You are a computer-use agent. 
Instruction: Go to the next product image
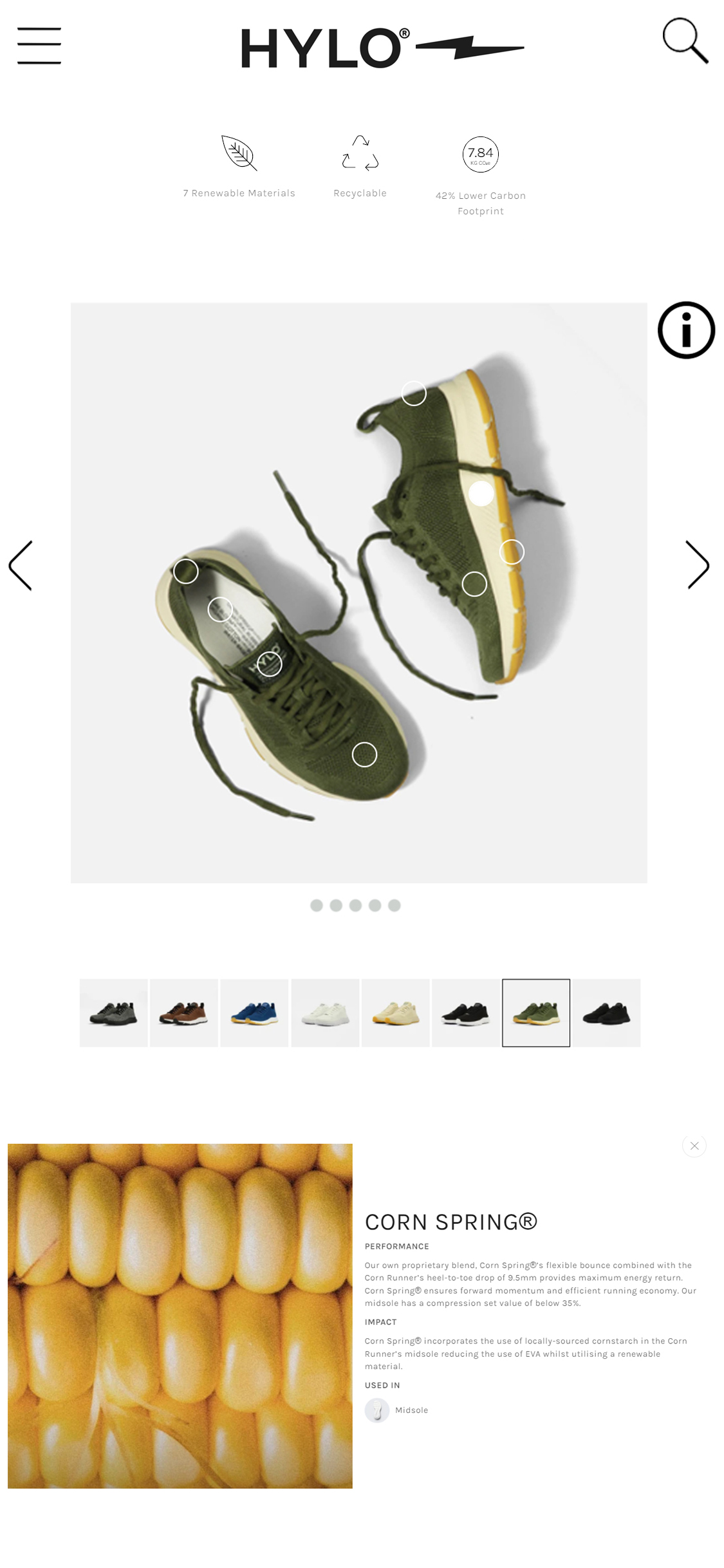click(698, 565)
